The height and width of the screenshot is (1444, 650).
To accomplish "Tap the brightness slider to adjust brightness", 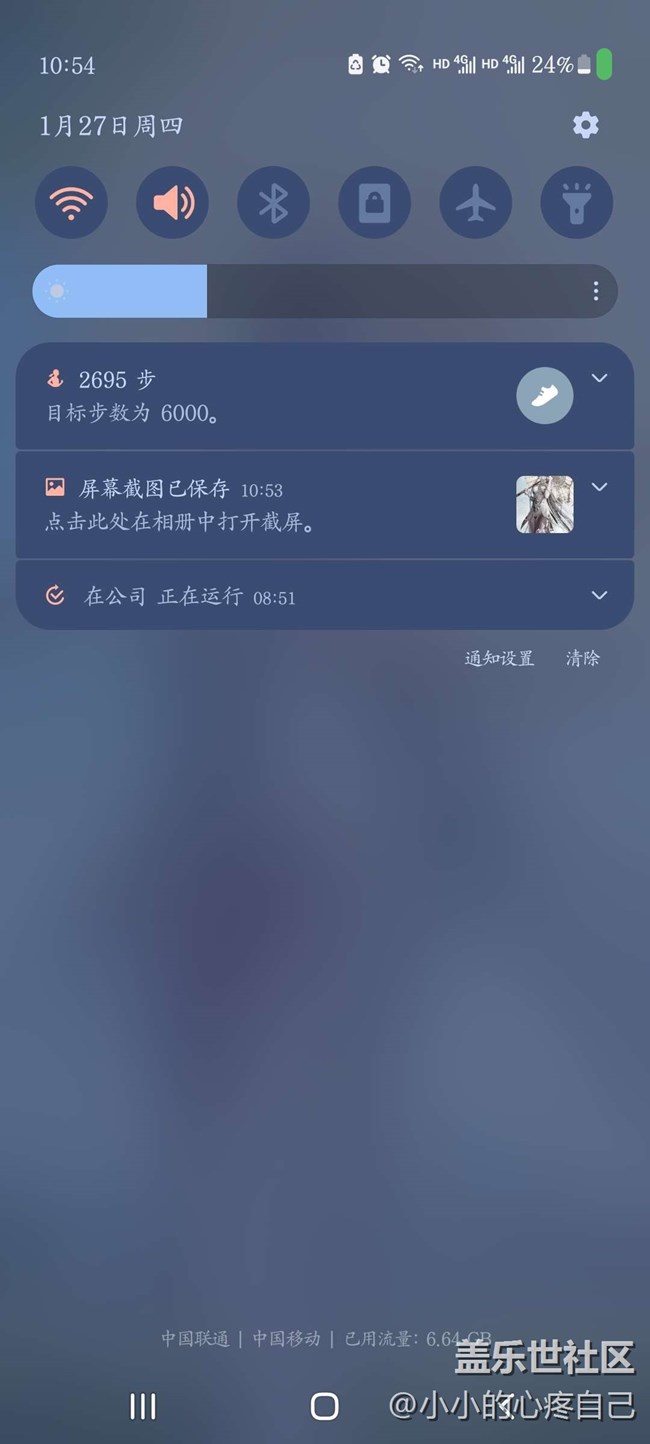I will pos(300,291).
